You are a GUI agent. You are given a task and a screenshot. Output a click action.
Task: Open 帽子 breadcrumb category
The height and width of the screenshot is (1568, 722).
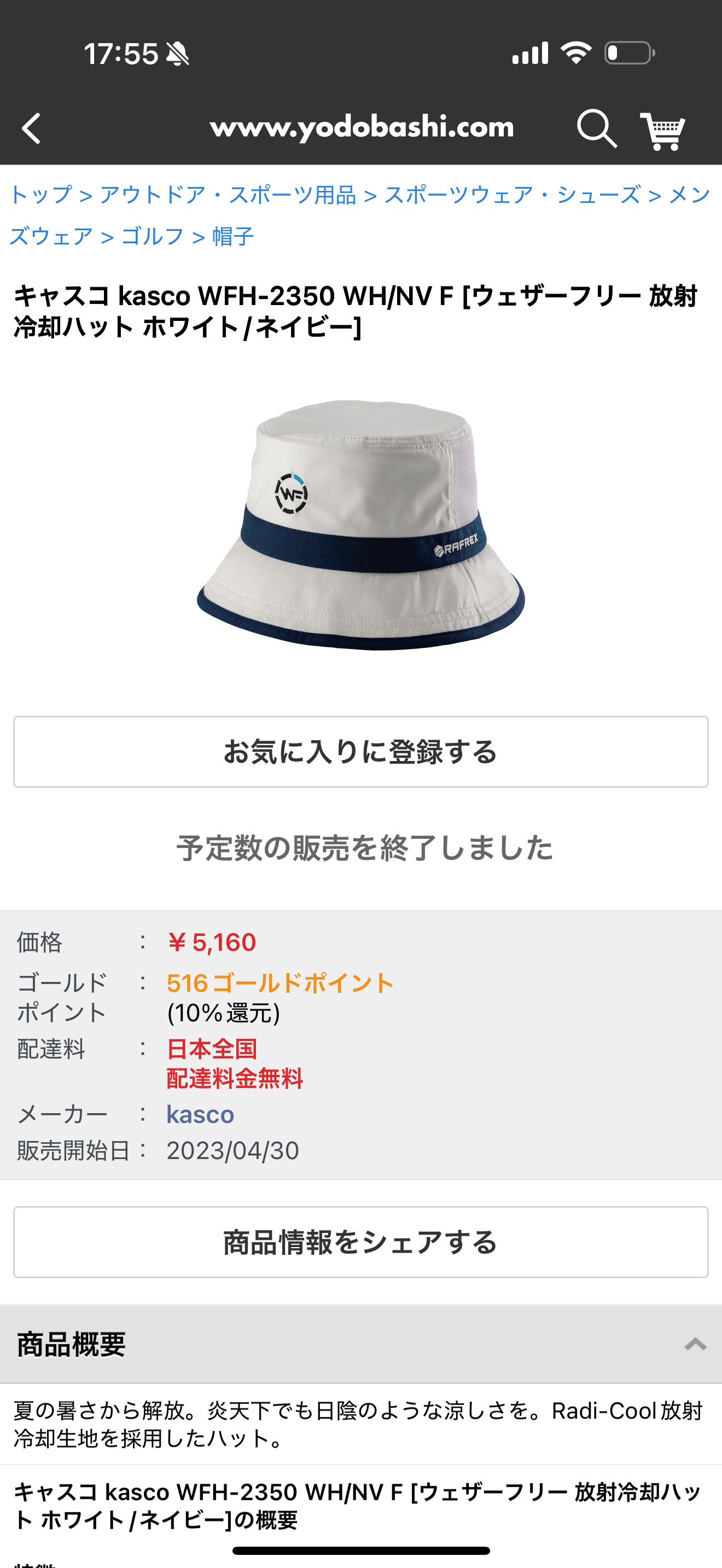coord(232,236)
